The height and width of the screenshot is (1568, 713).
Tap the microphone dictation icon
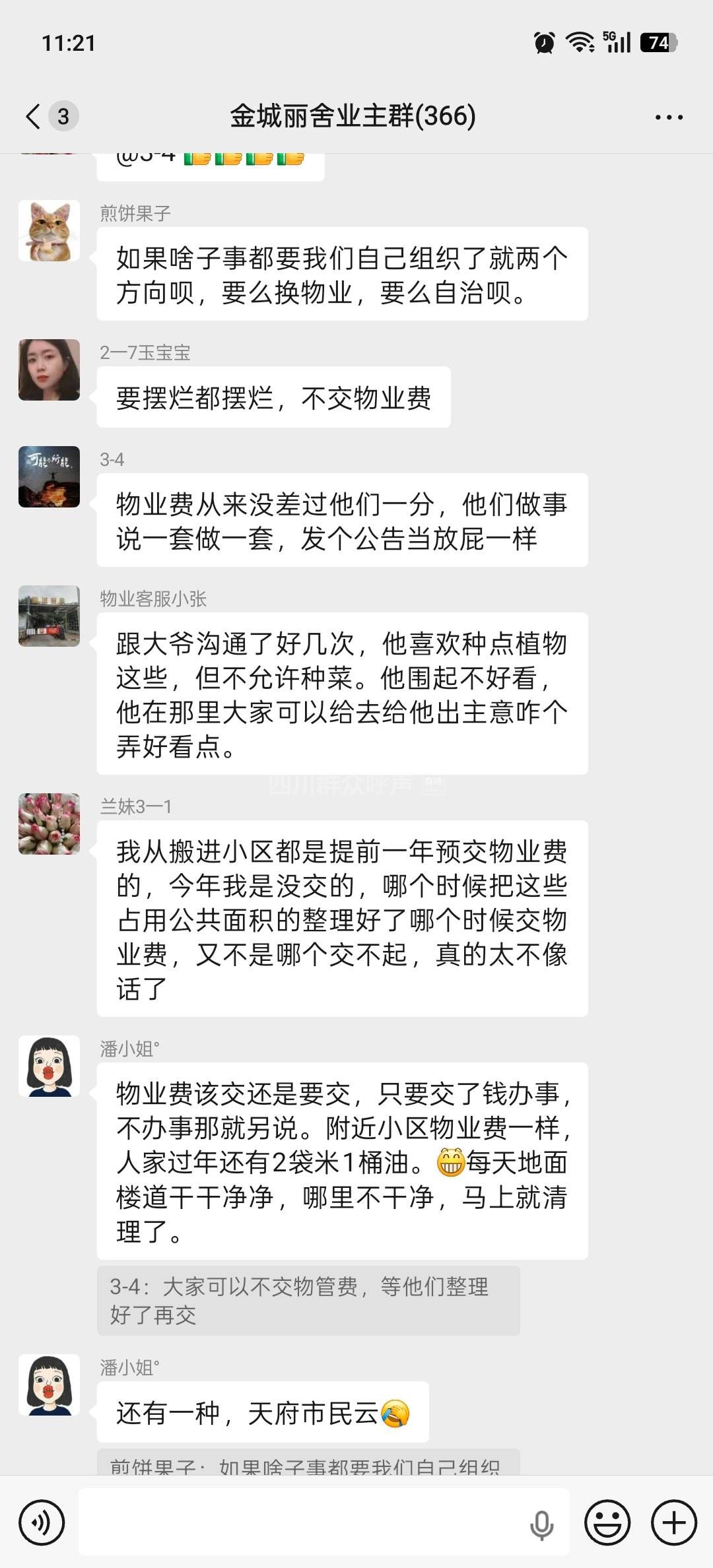click(x=541, y=1524)
